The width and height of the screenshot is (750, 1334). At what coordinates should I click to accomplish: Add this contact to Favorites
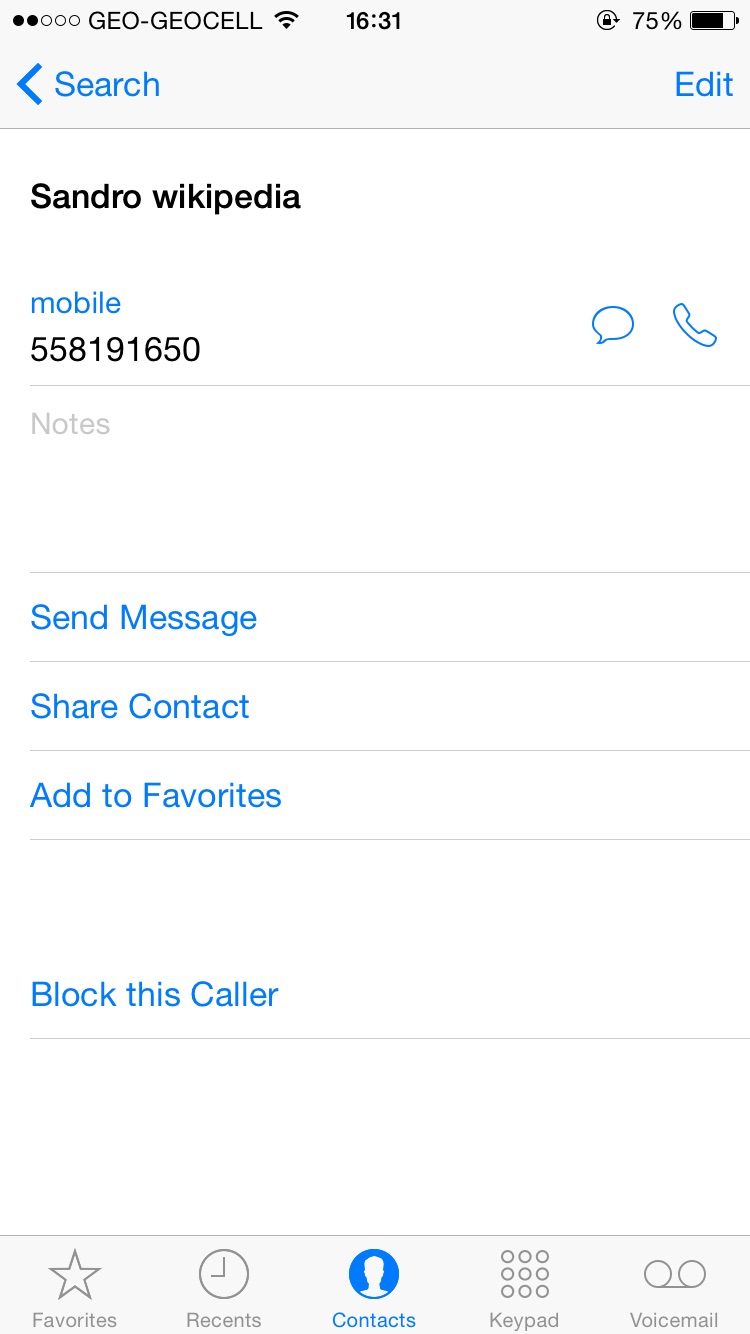pos(156,796)
